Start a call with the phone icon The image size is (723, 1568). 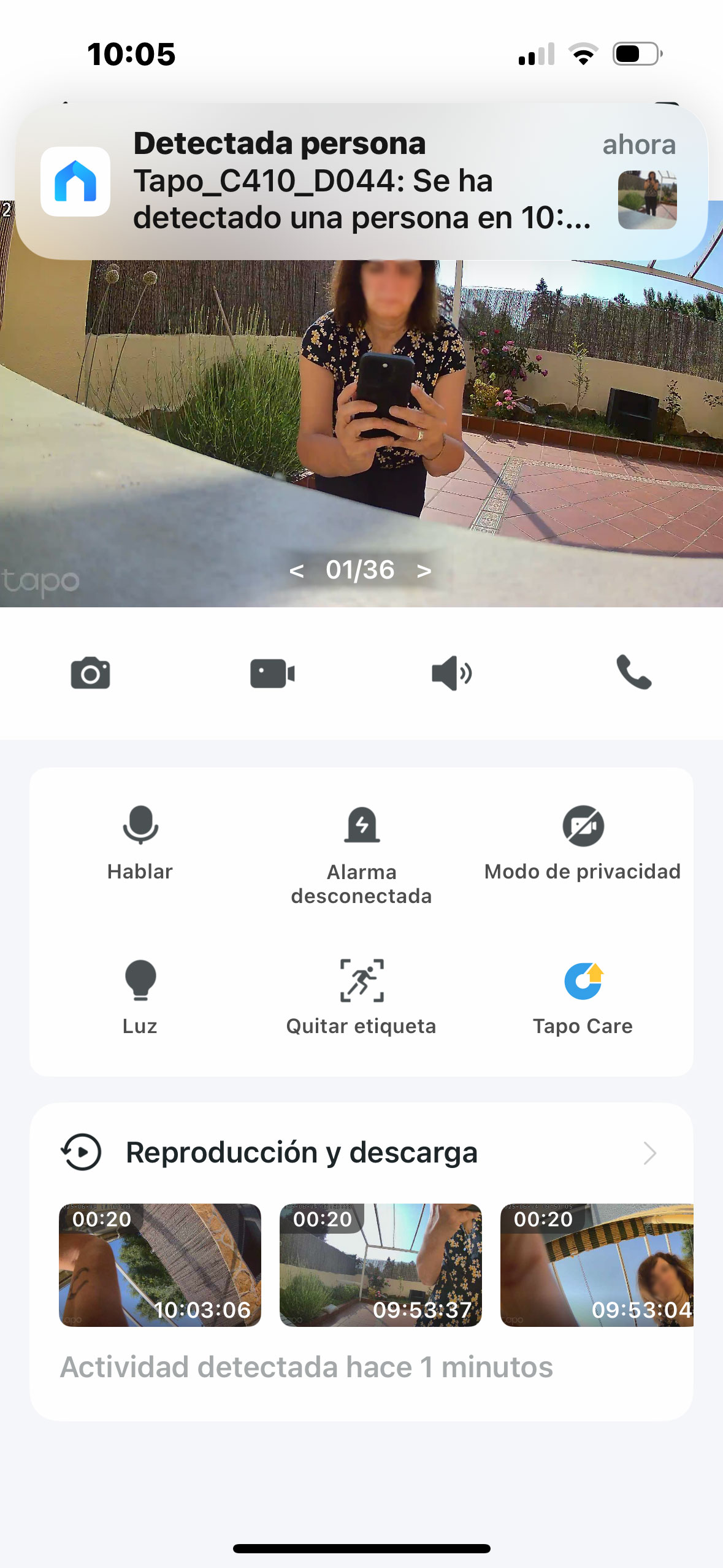click(x=633, y=674)
